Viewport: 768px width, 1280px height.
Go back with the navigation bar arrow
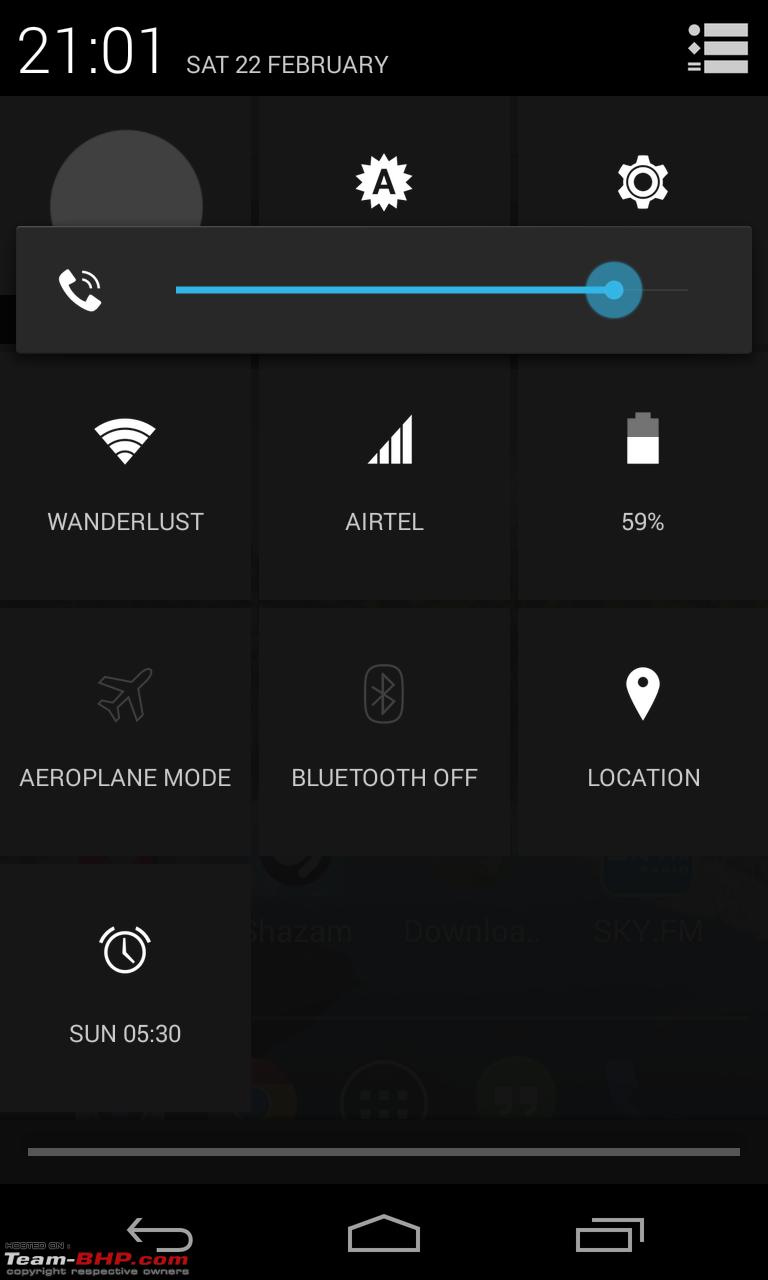pyautogui.click(x=160, y=1233)
